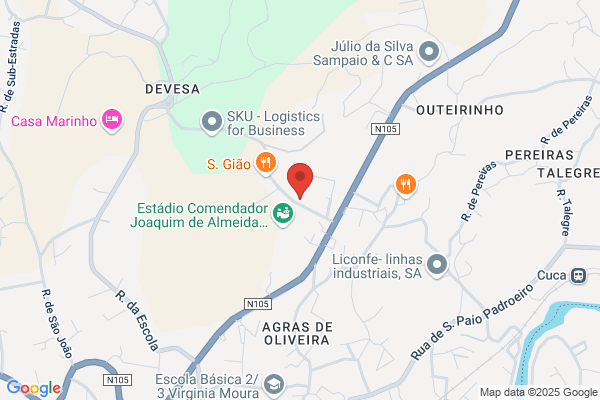The width and height of the screenshot is (600, 400).
Task: Select Escola Básica 2/3 Virginia Moura marker
Action: pyautogui.click(x=274, y=385)
